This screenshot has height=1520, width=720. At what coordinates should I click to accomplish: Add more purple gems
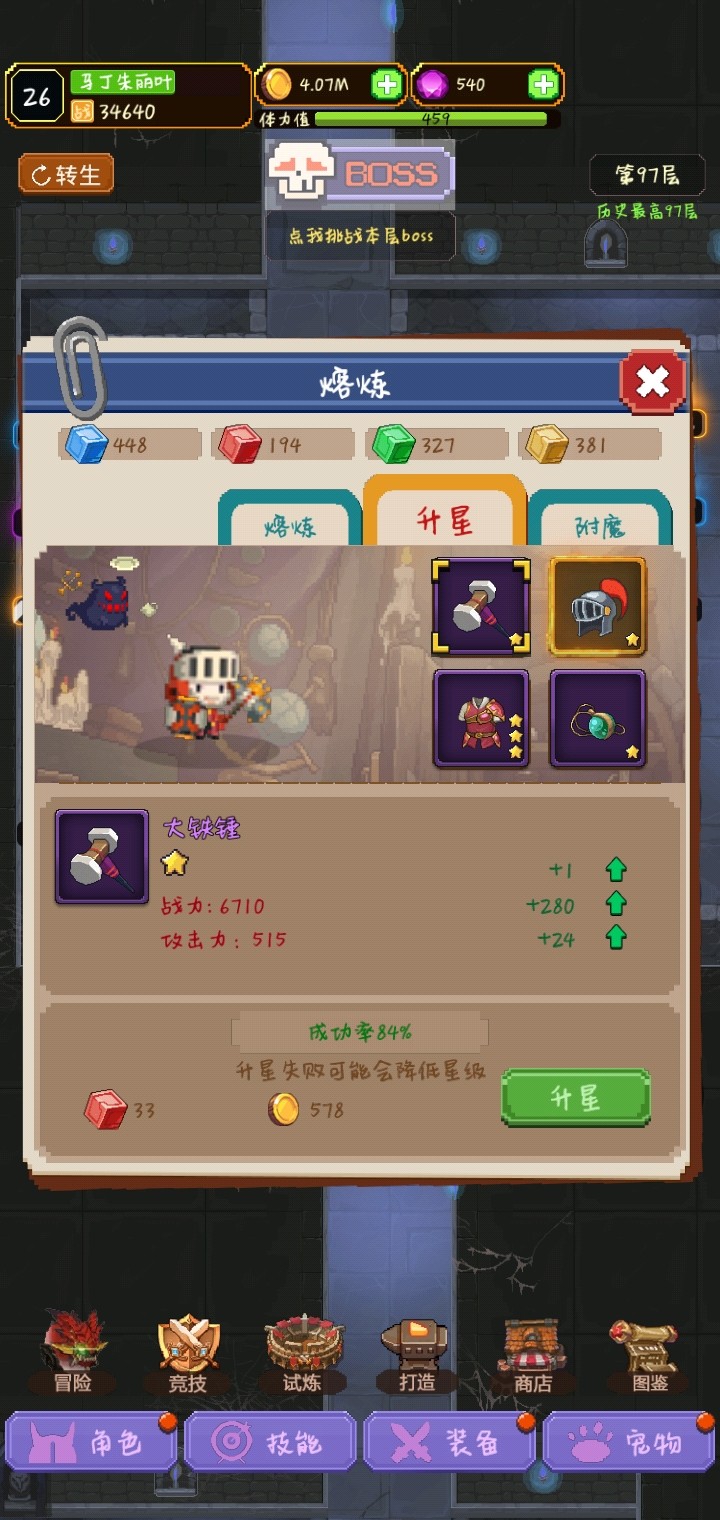pos(542,85)
